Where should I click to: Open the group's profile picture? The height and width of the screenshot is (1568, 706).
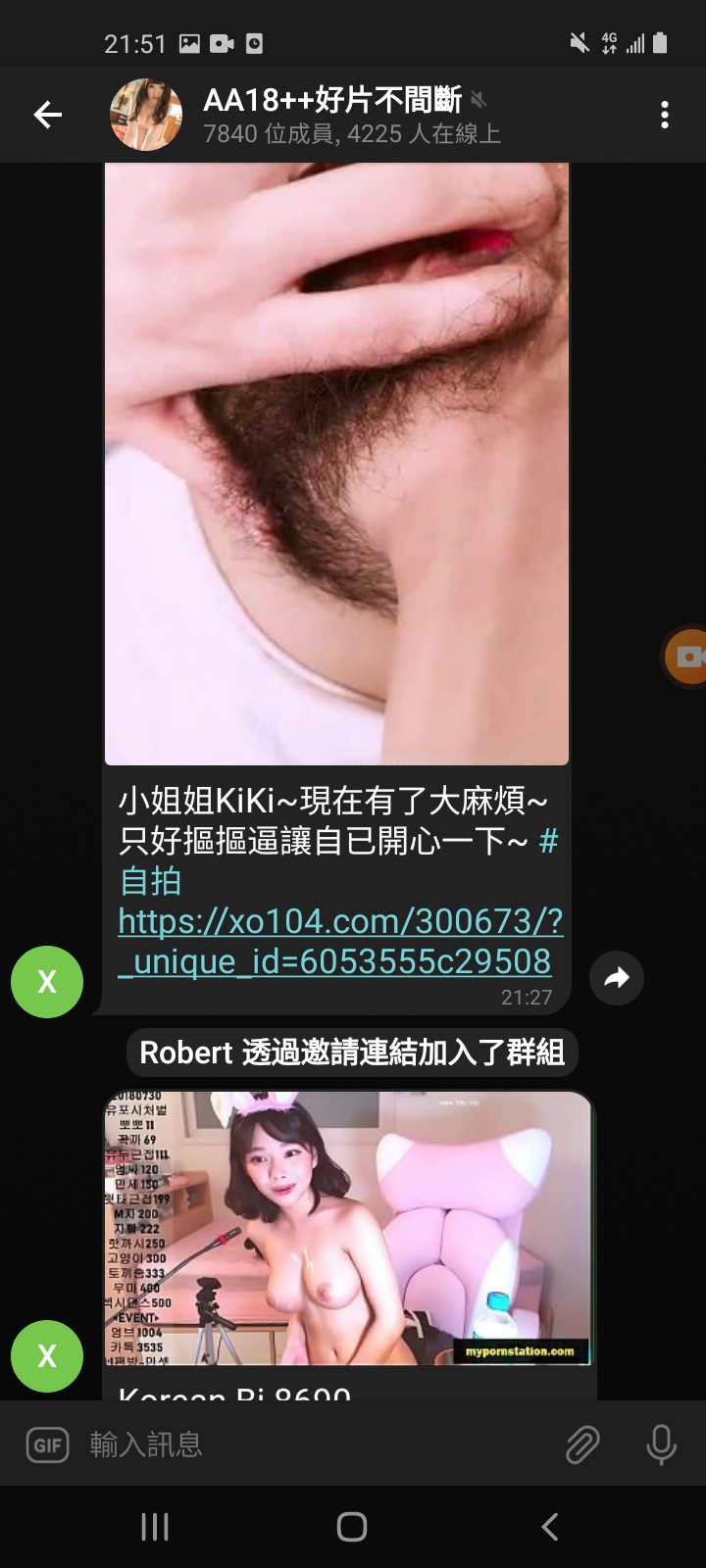pyautogui.click(x=146, y=115)
